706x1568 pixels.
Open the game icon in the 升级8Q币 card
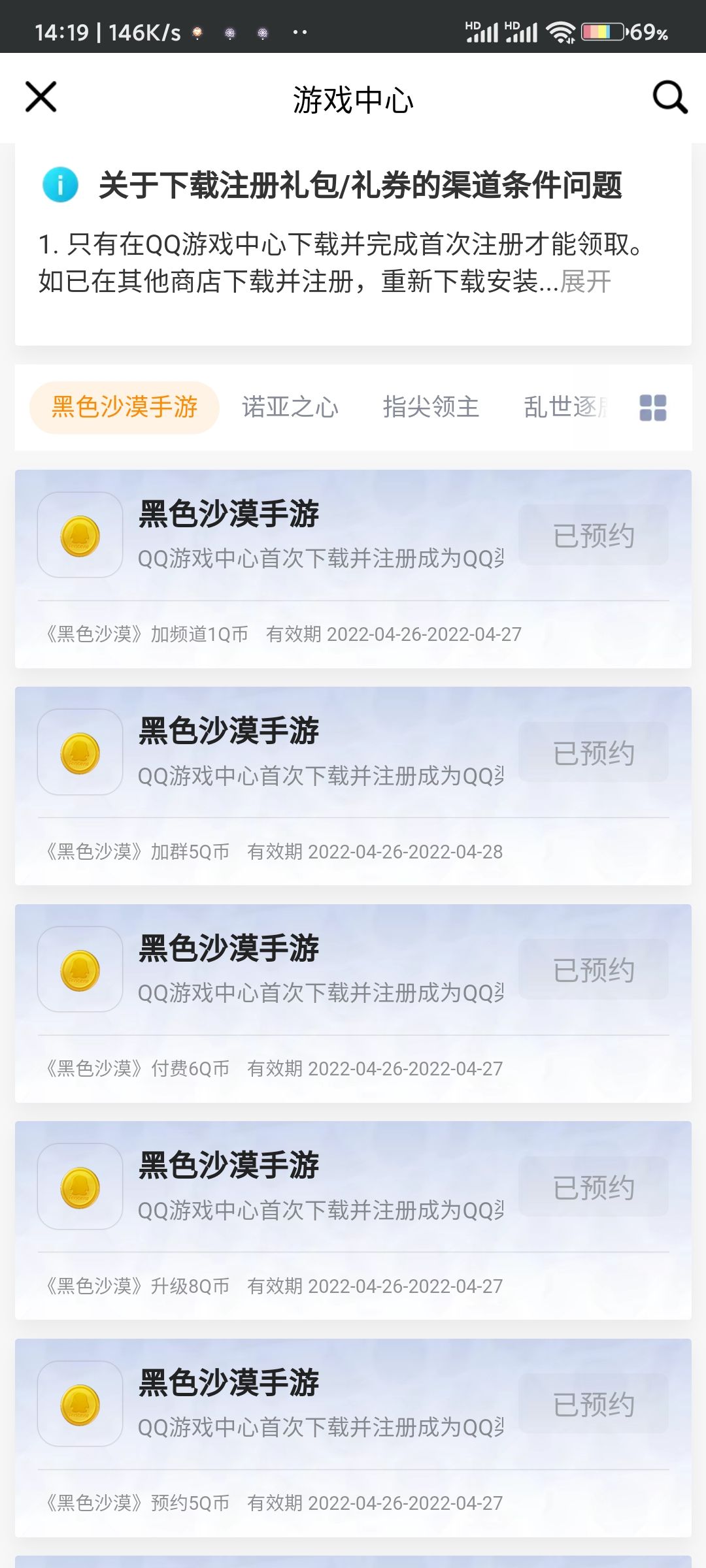click(x=79, y=1189)
